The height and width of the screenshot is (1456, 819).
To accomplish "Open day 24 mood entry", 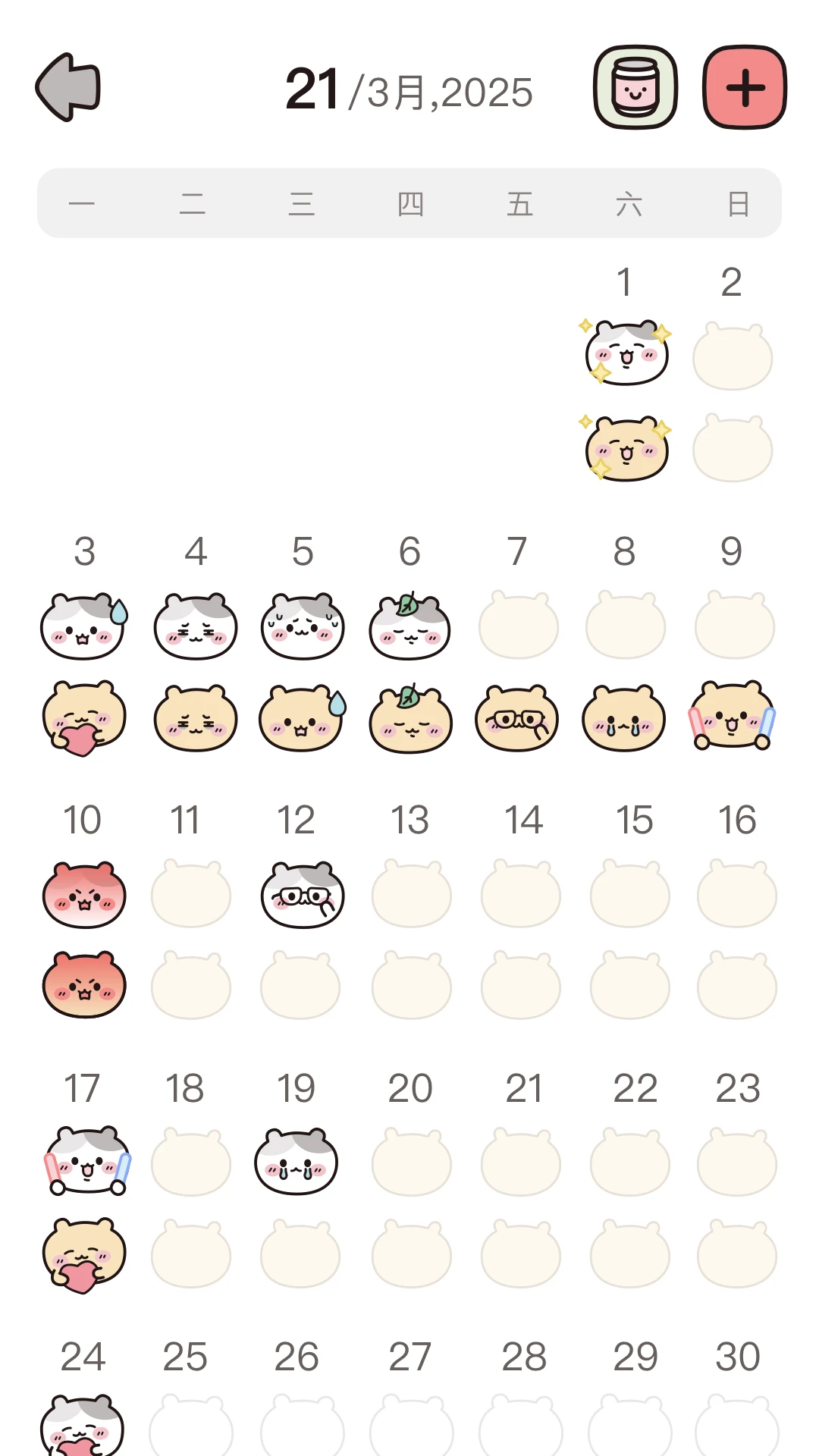I will pyautogui.click(x=82, y=1426).
